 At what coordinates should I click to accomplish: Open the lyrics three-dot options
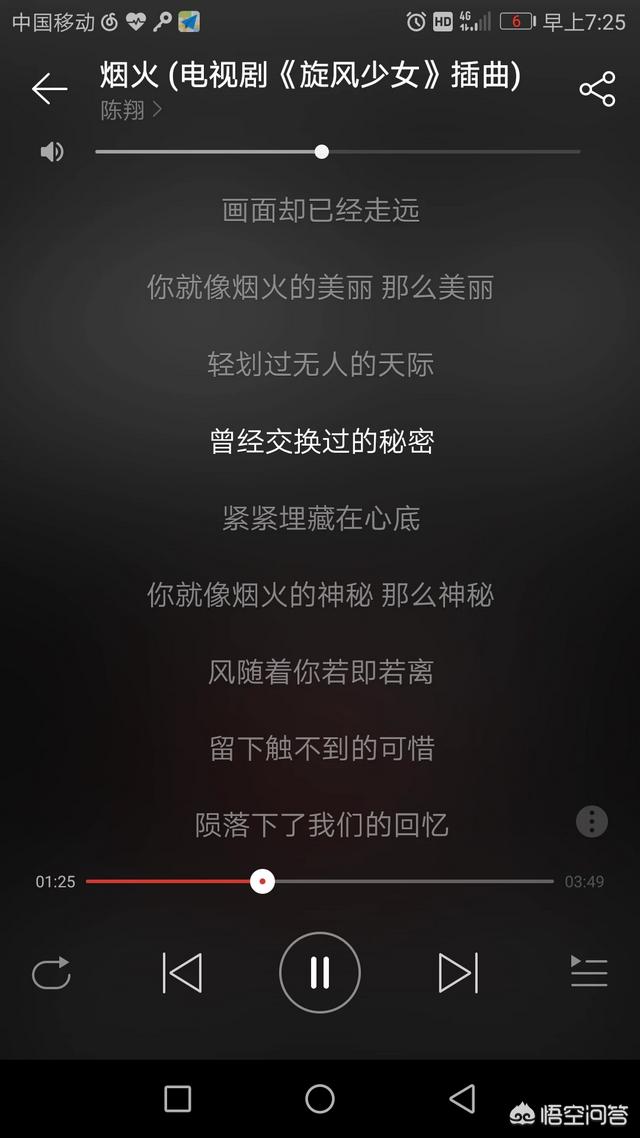591,822
